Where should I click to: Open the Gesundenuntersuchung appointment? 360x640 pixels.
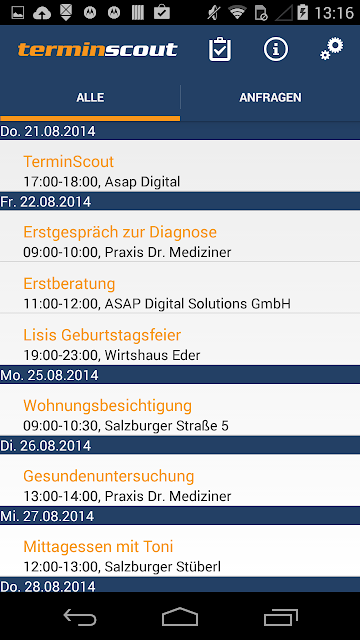coord(180,480)
